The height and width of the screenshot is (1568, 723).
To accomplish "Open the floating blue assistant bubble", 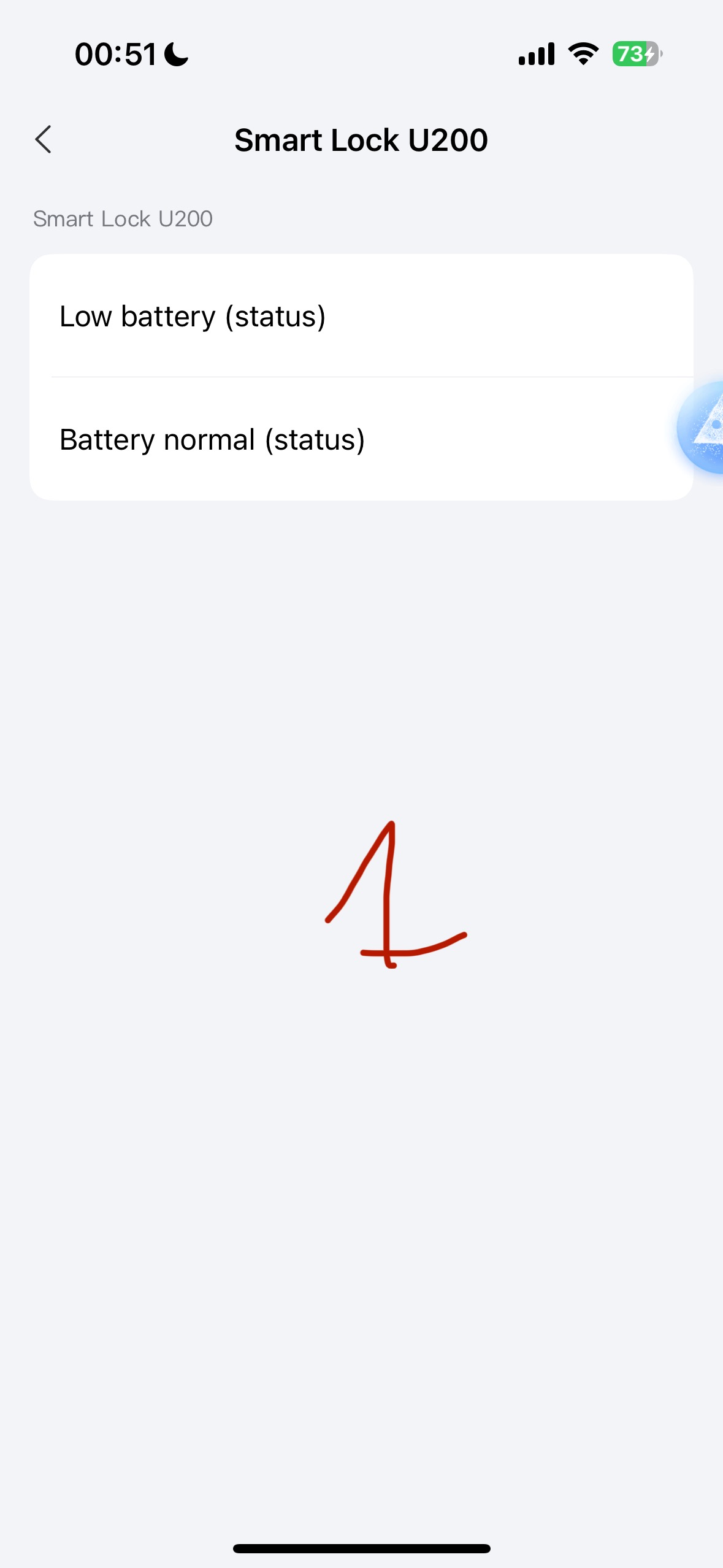I will tap(705, 428).
